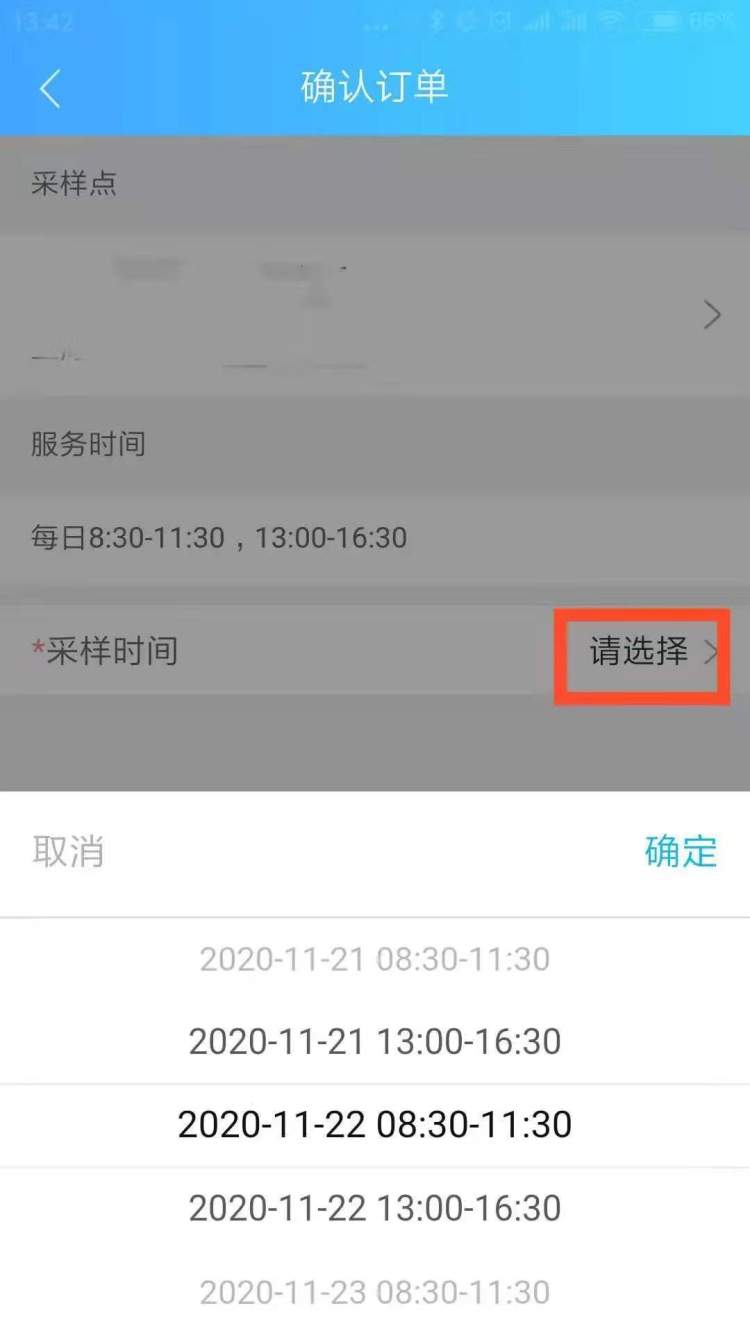Go back from the 确认订单 page
Screen dimensions: 750x1333
pyautogui.click(x=50, y=88)
